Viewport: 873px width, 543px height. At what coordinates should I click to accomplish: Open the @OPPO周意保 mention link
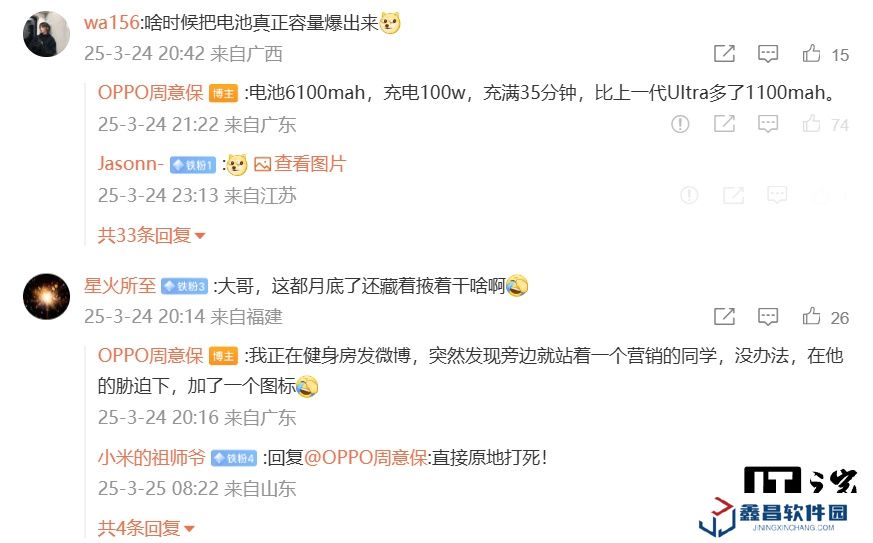tap(365, 458)
